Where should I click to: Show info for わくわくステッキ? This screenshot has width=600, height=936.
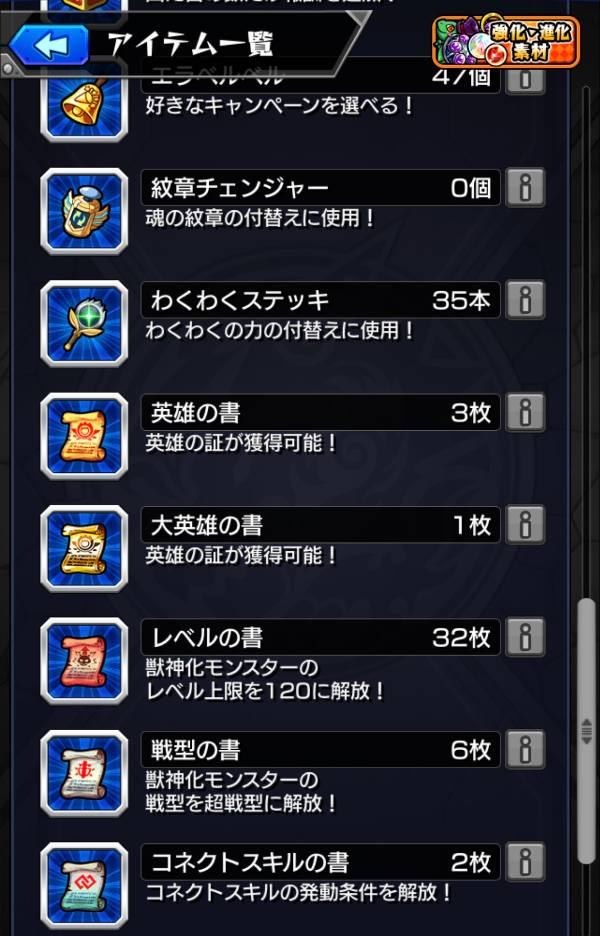[524, 299]
